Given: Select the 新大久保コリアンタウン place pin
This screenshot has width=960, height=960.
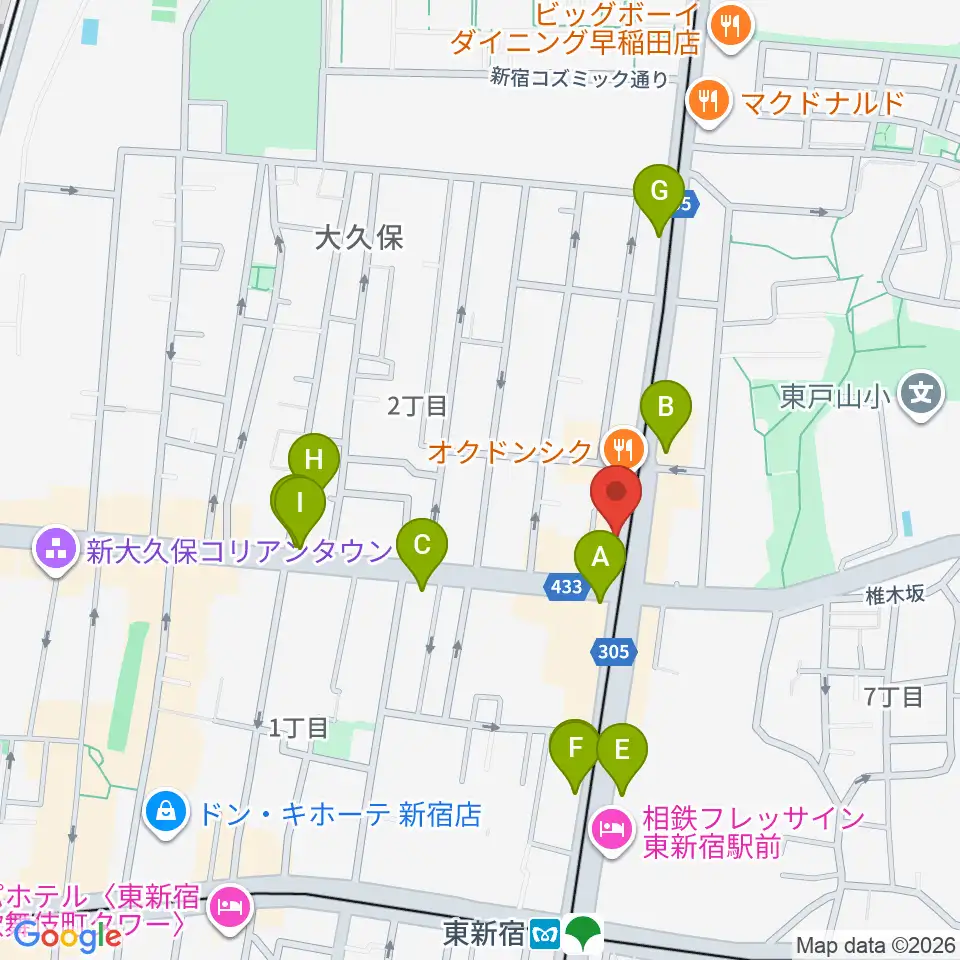Looking at the screenshot, I should 56,549.
